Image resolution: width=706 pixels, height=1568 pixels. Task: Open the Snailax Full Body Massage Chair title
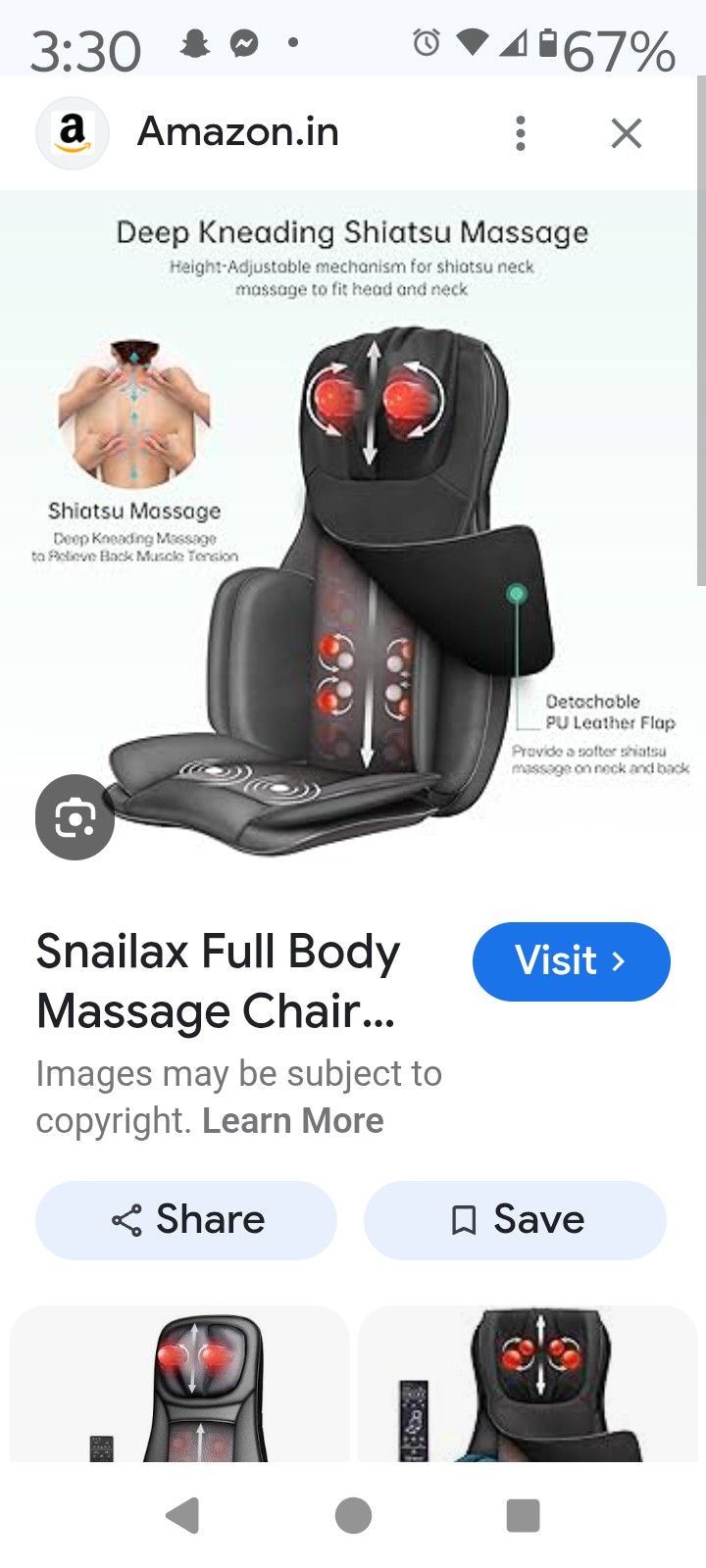pyautogui.click(x=219, y=981)
